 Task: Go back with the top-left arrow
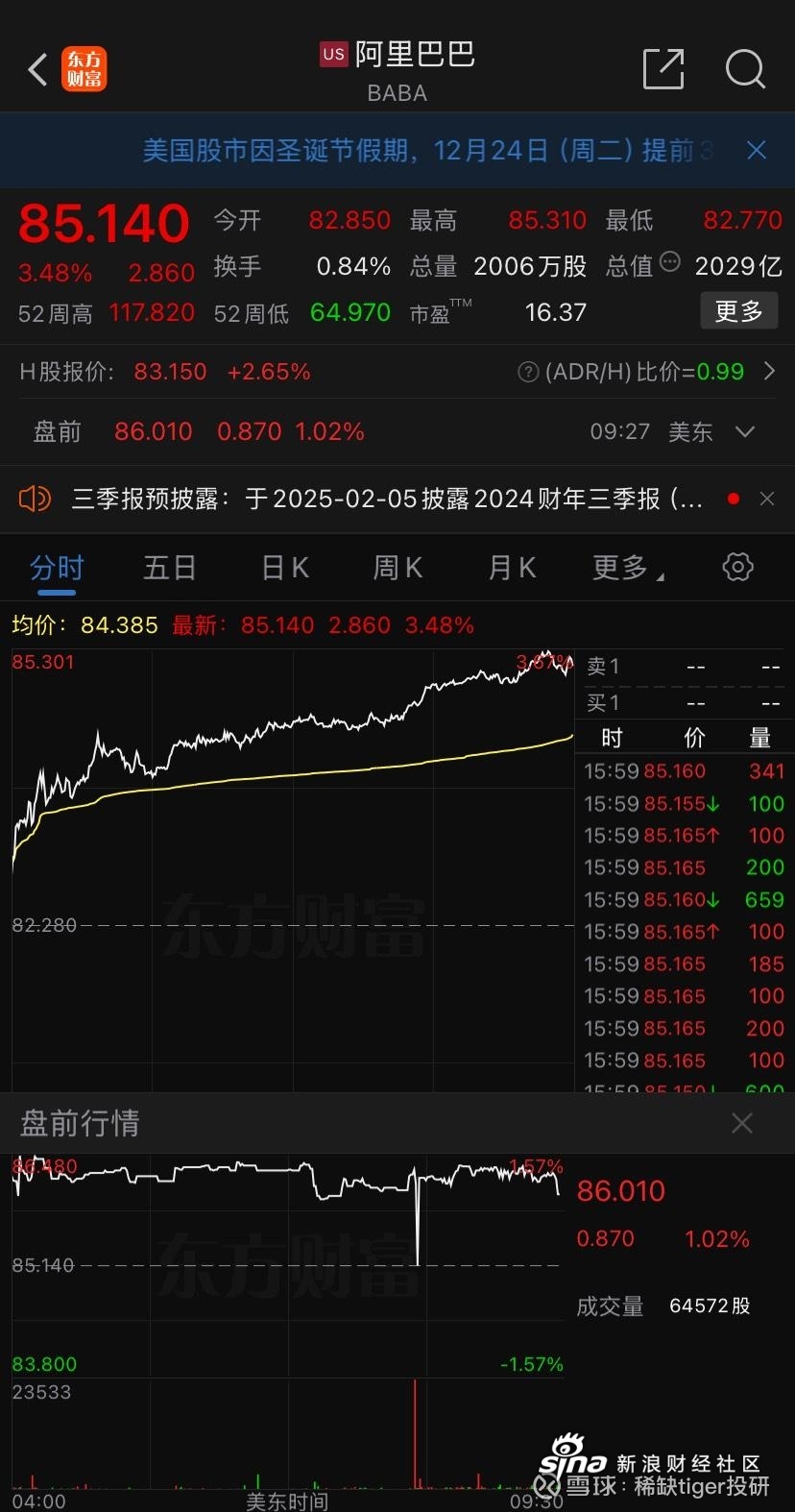[x=37, y=69]
